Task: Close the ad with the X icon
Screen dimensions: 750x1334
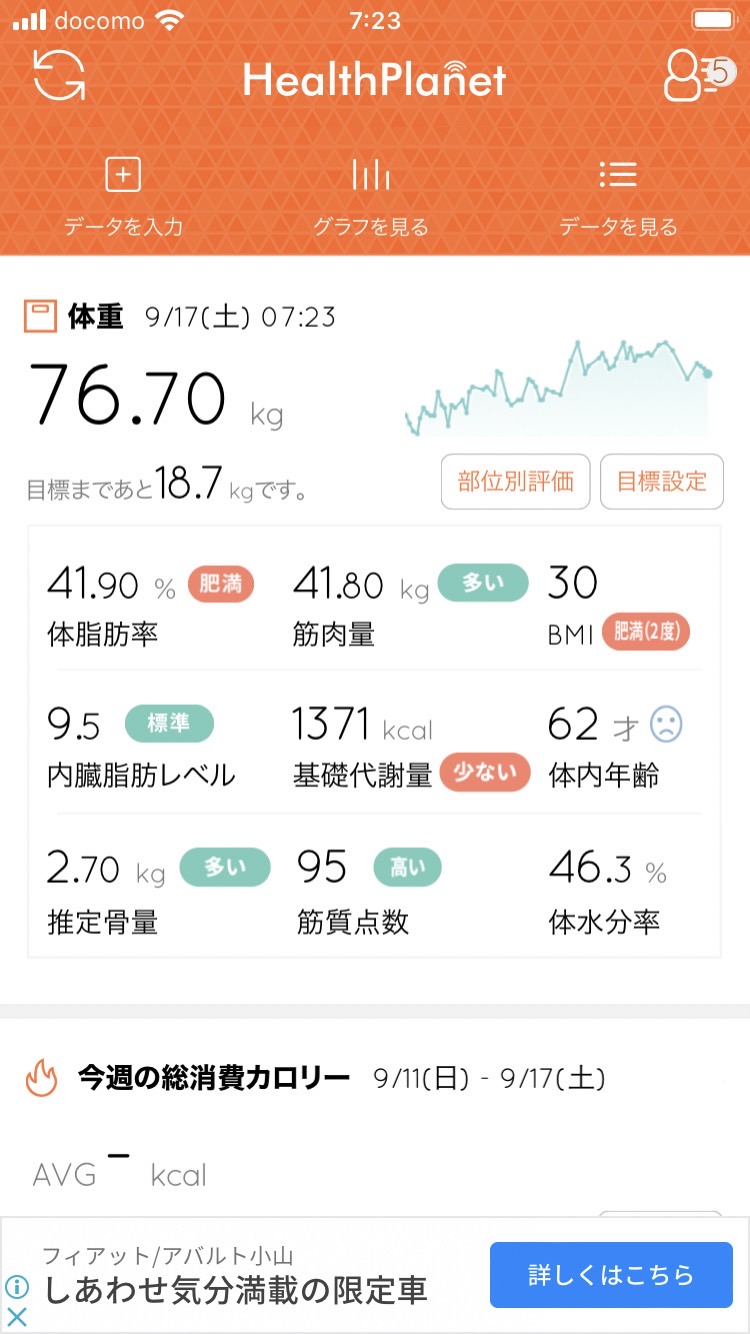Action: (17, 1316)
